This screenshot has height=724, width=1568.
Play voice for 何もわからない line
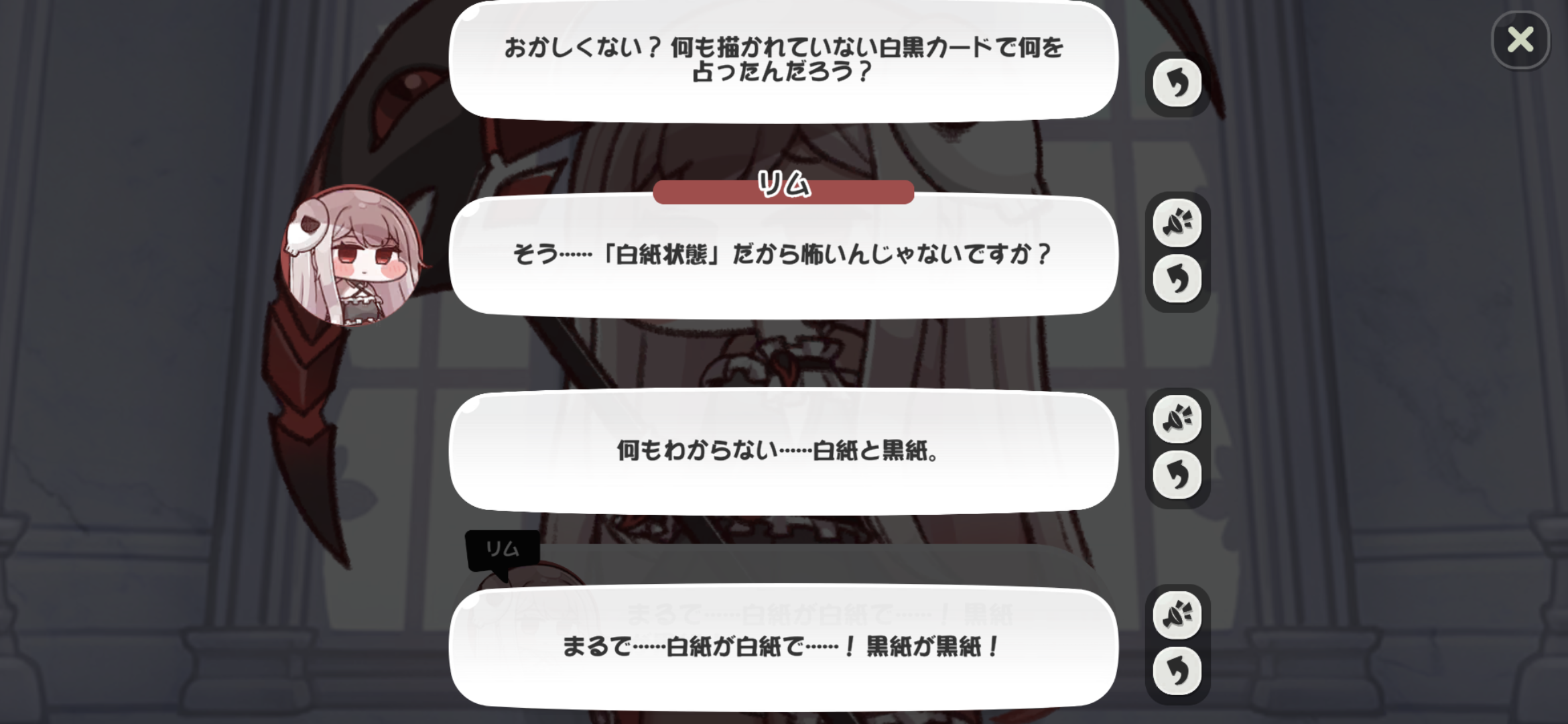1177,420
